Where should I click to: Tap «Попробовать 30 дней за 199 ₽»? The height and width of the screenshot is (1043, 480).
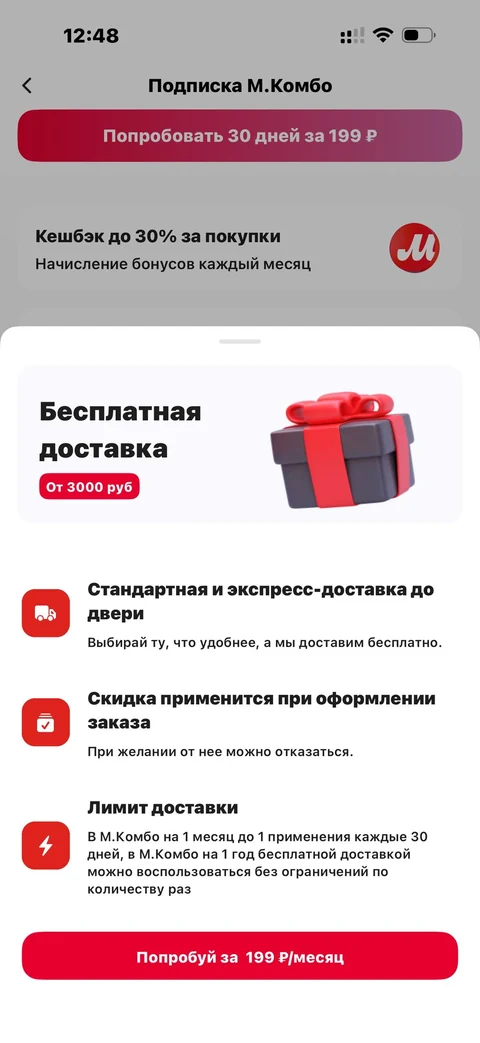click(x=240, y=136)
